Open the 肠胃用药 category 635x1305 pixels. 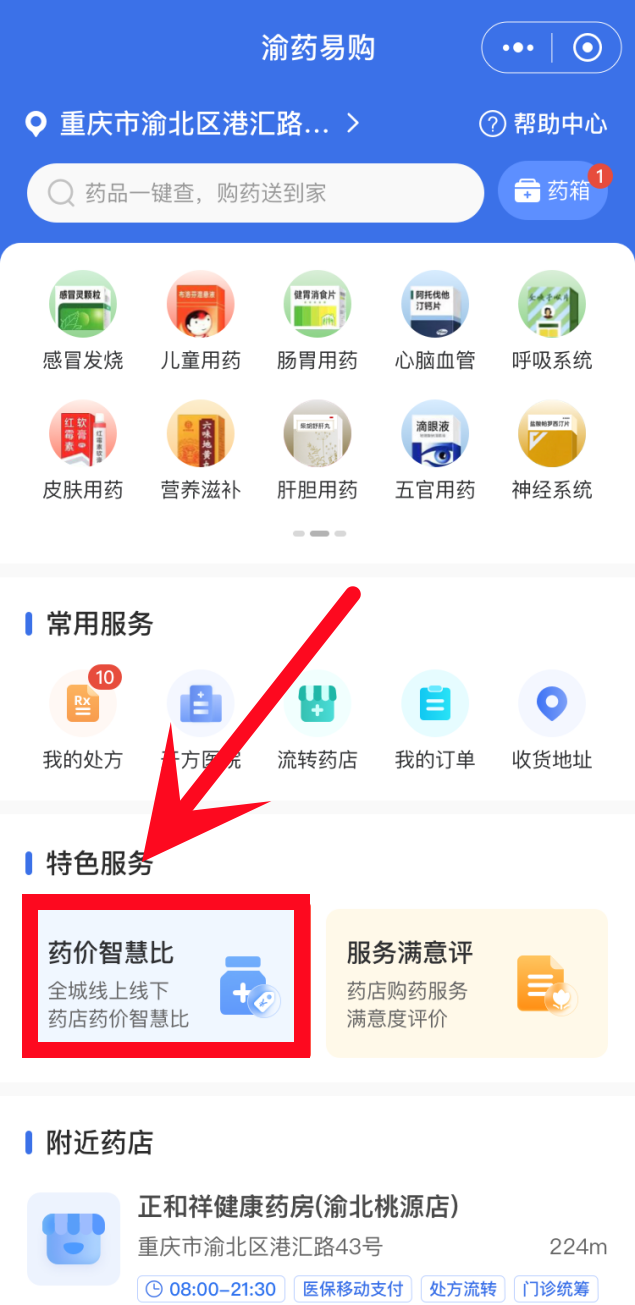317,321
